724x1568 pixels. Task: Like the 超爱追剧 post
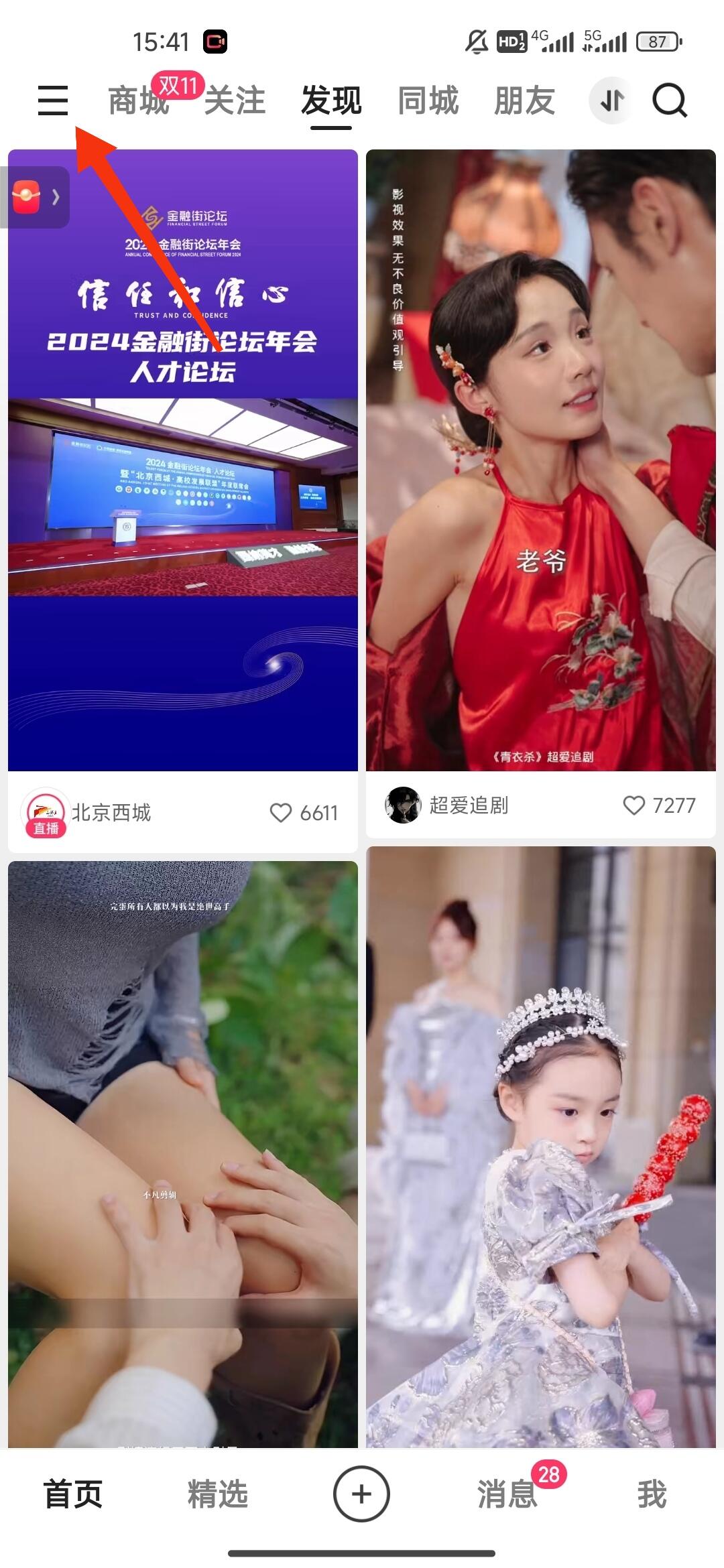(633, 805)
